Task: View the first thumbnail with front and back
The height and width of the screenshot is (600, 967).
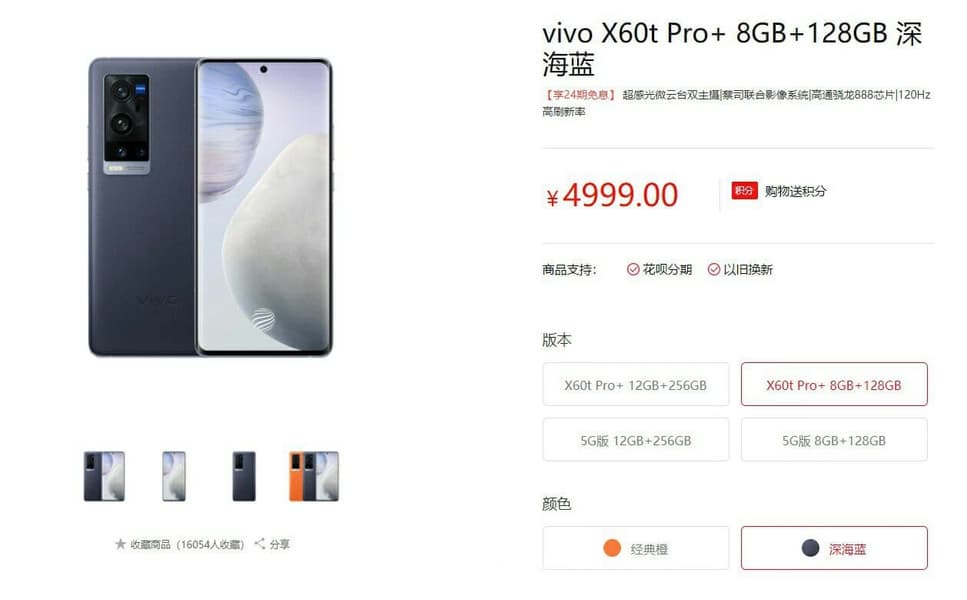Action: (x=104, y=476)
